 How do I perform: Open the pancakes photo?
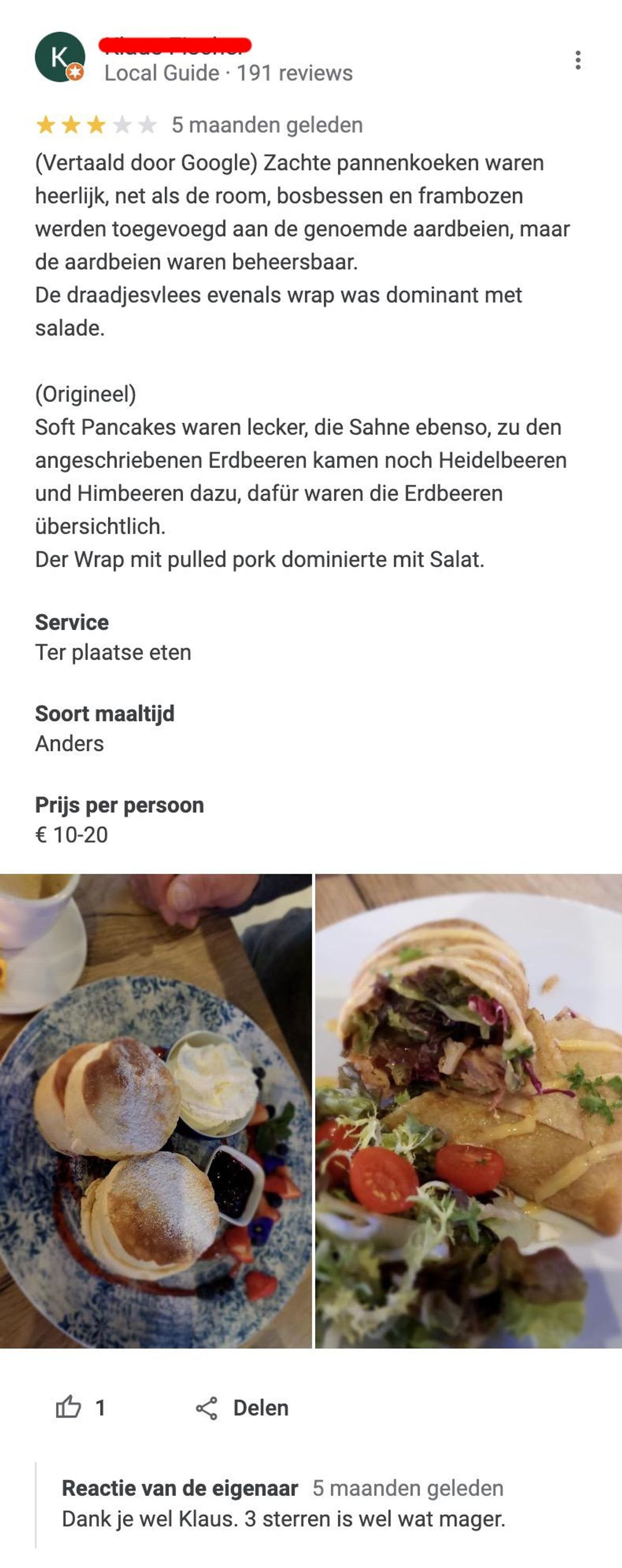pyautogui.click(x=155, y=1111)
